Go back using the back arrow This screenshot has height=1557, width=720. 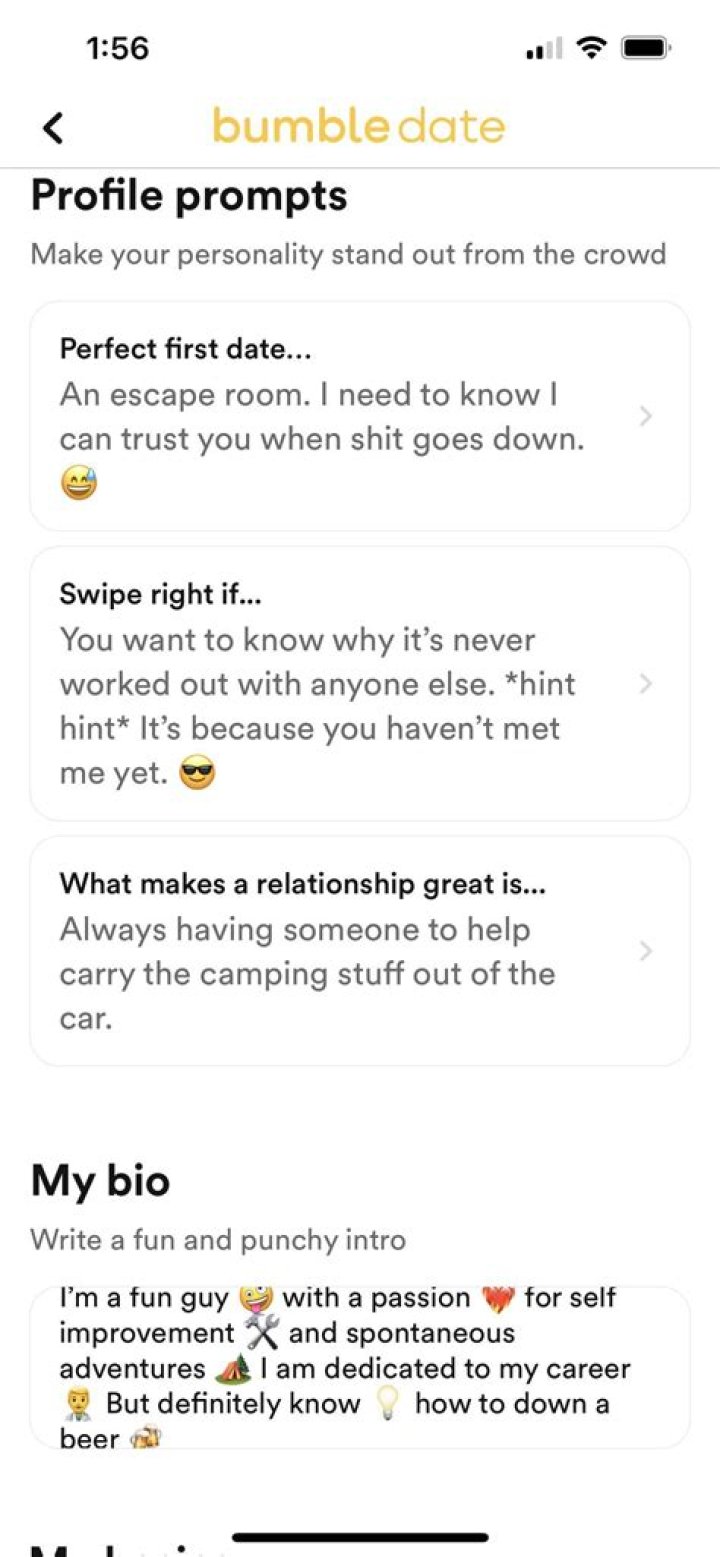(x=53, y=127)
